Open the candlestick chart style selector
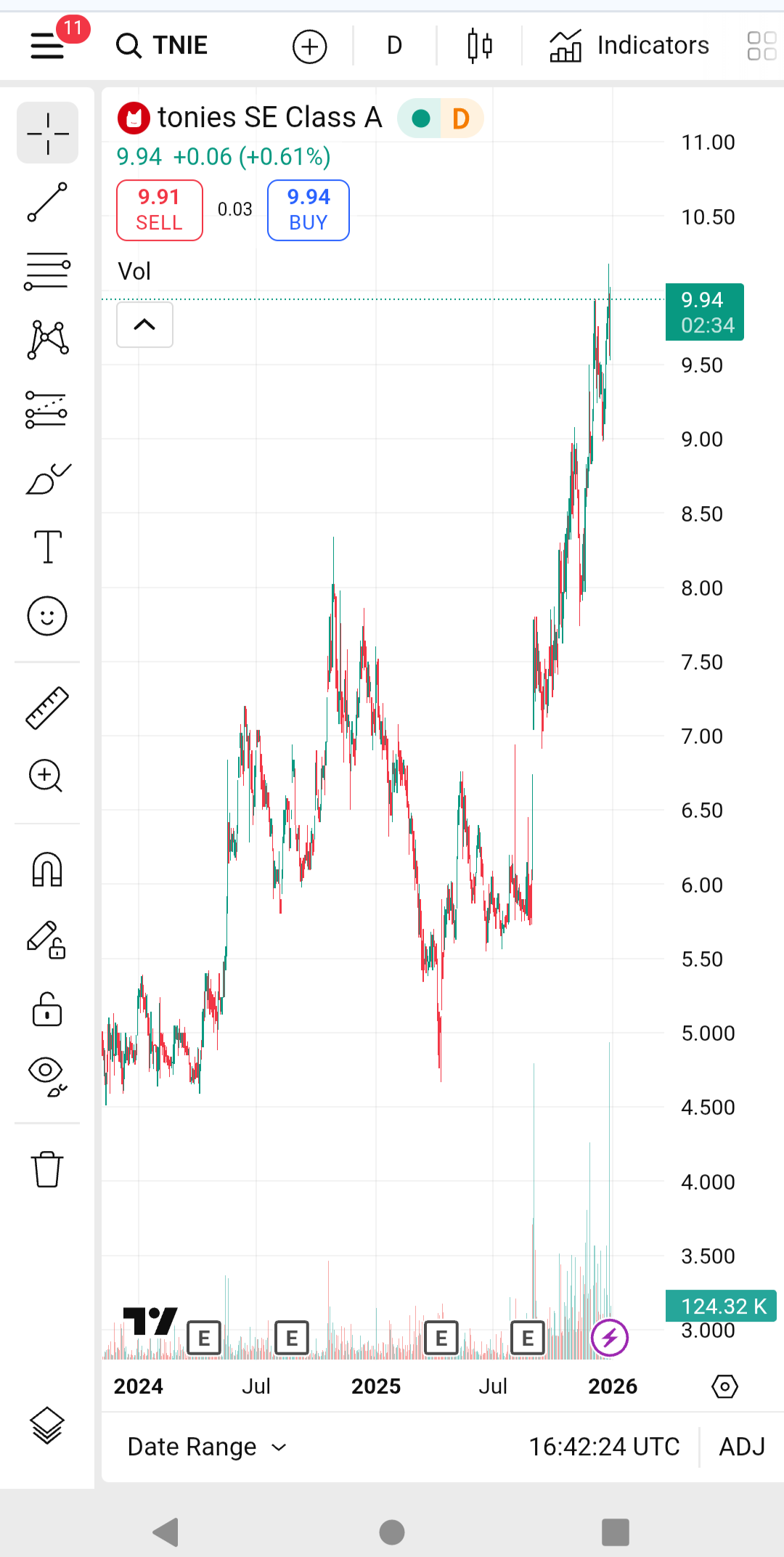The image size is (784, 1557). pos(480,46)
